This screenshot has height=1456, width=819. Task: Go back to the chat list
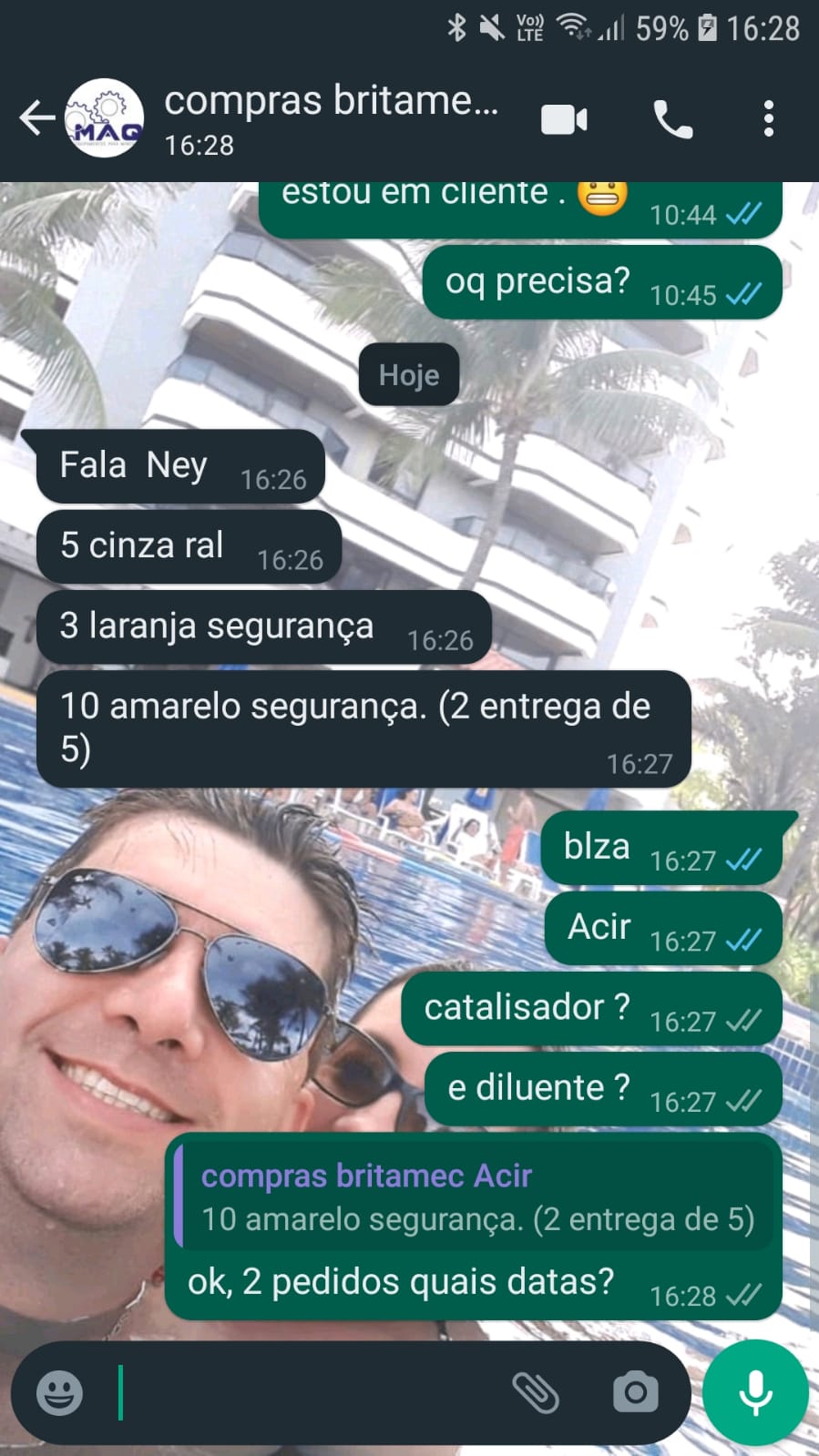click(x=36, y=118)
